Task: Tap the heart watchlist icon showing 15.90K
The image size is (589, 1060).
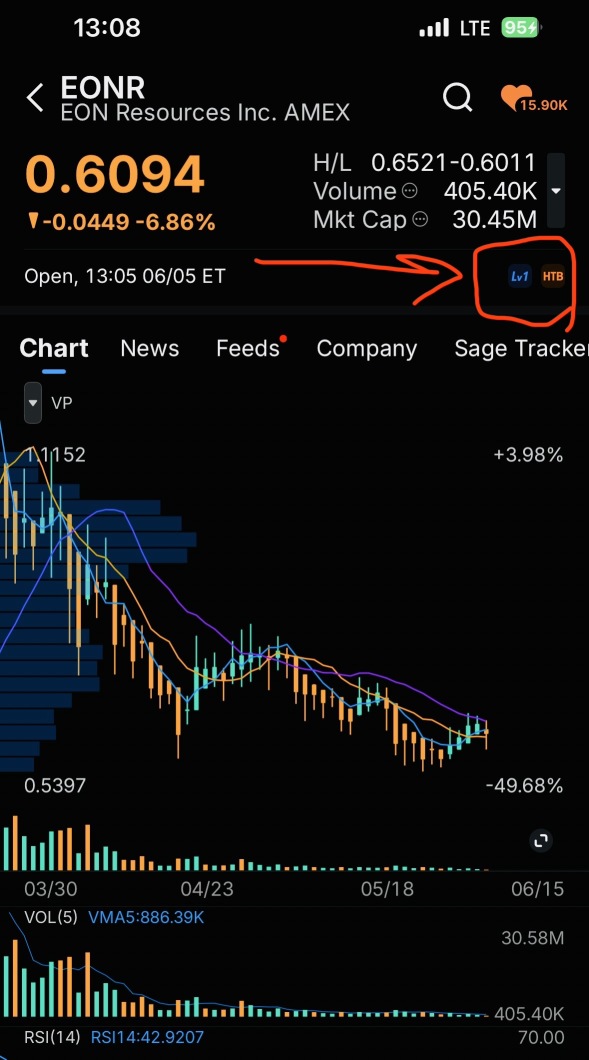Action: [533, 99]
